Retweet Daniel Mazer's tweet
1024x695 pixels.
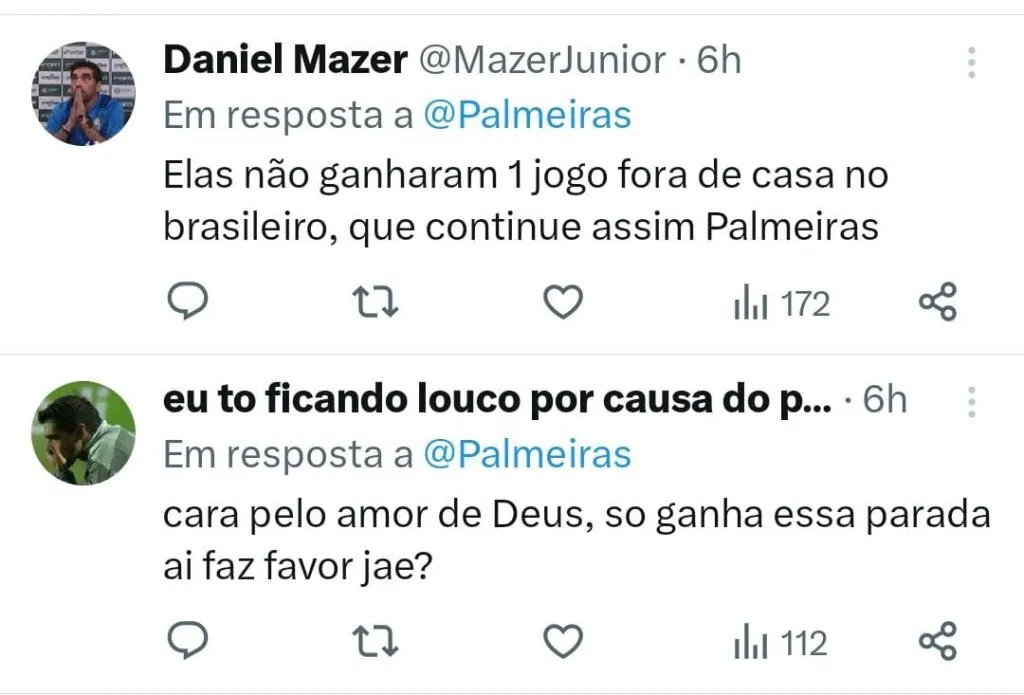click(x=376, y=302)
